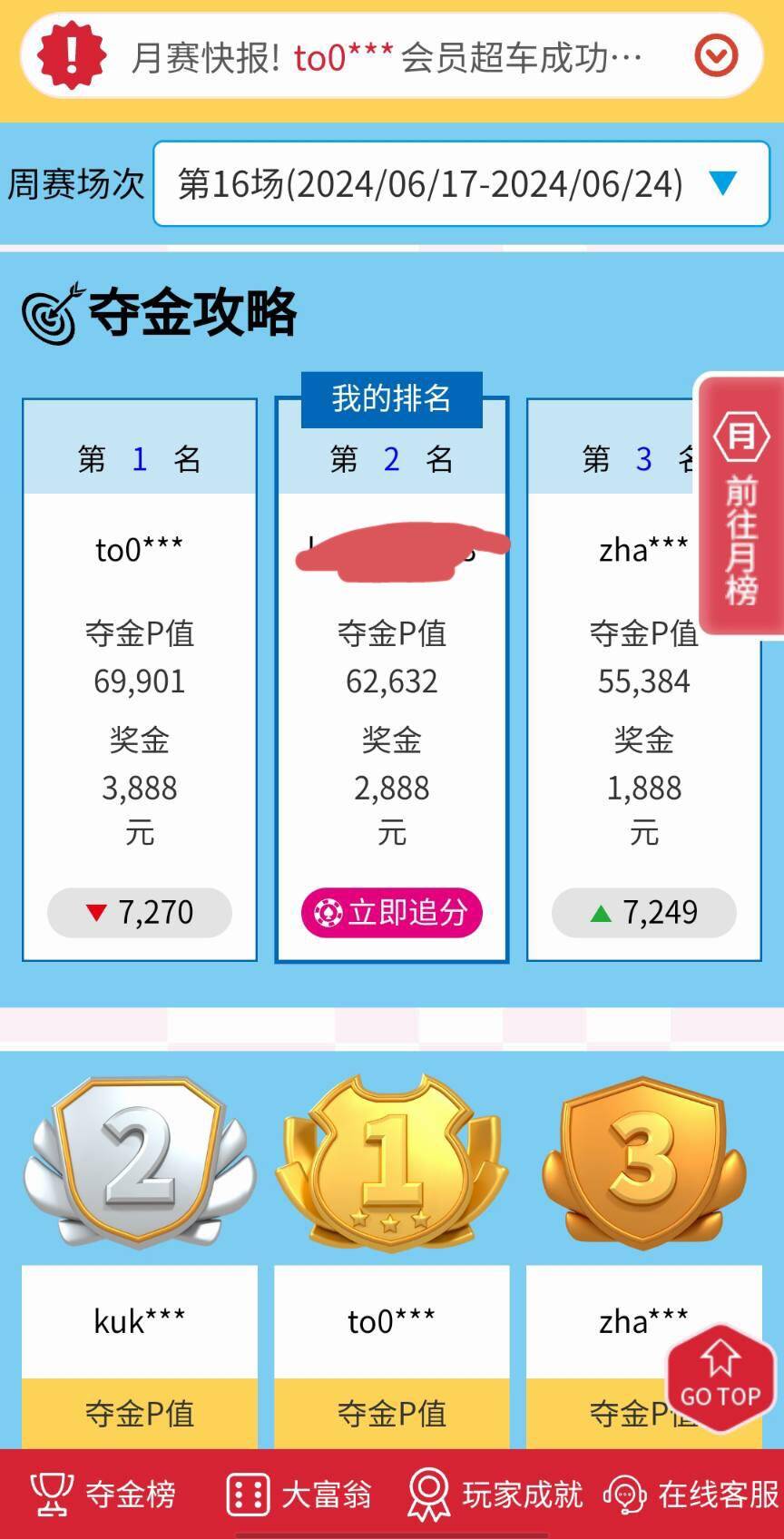Click the 我的排名 header on rank 2 card
This screenshot has width=784, height=1539.
392,400
